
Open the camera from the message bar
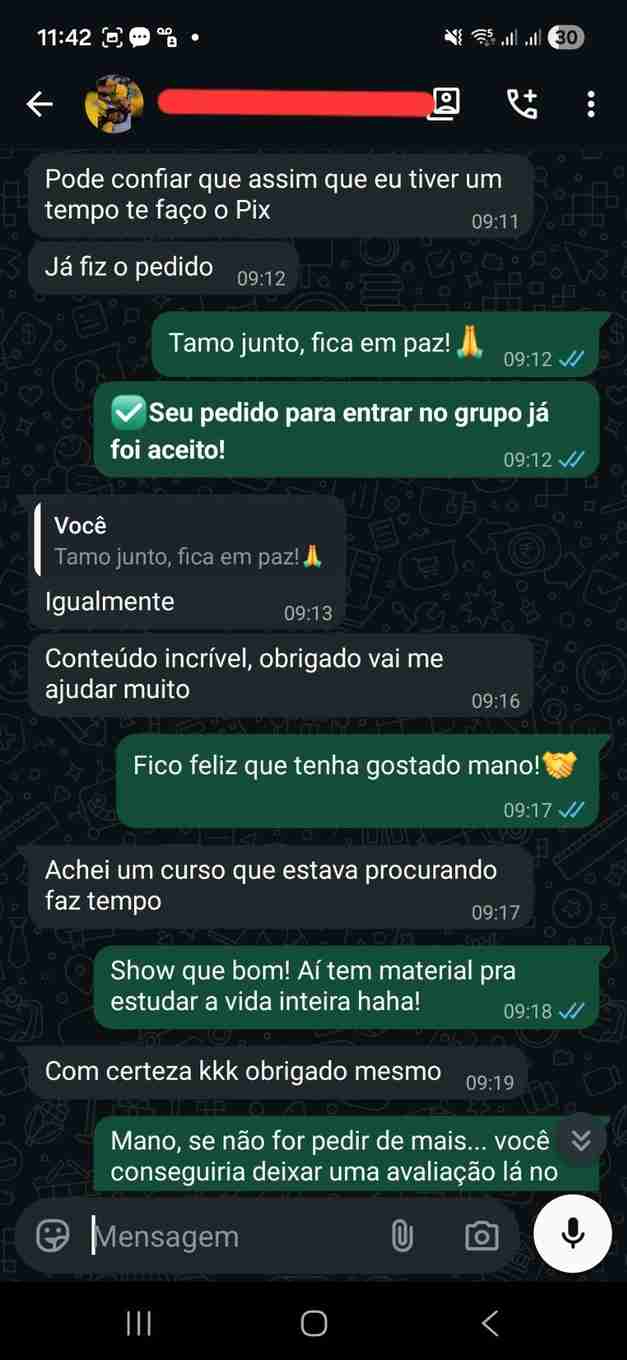click(481, 1236)
